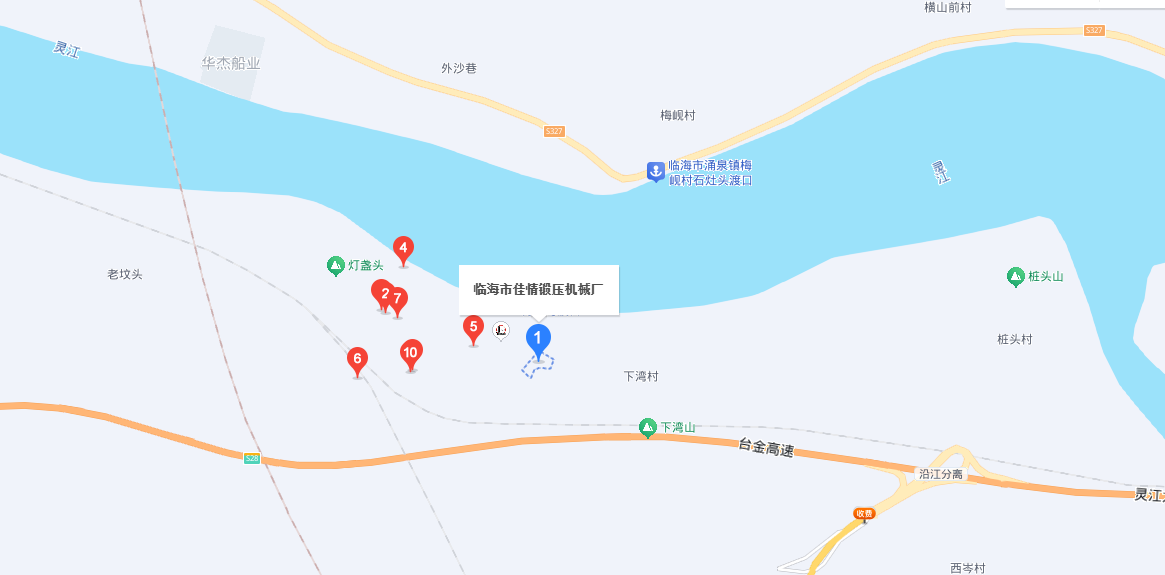
Task: Select blue map marker number 1
Action: [x=538, y=339]
